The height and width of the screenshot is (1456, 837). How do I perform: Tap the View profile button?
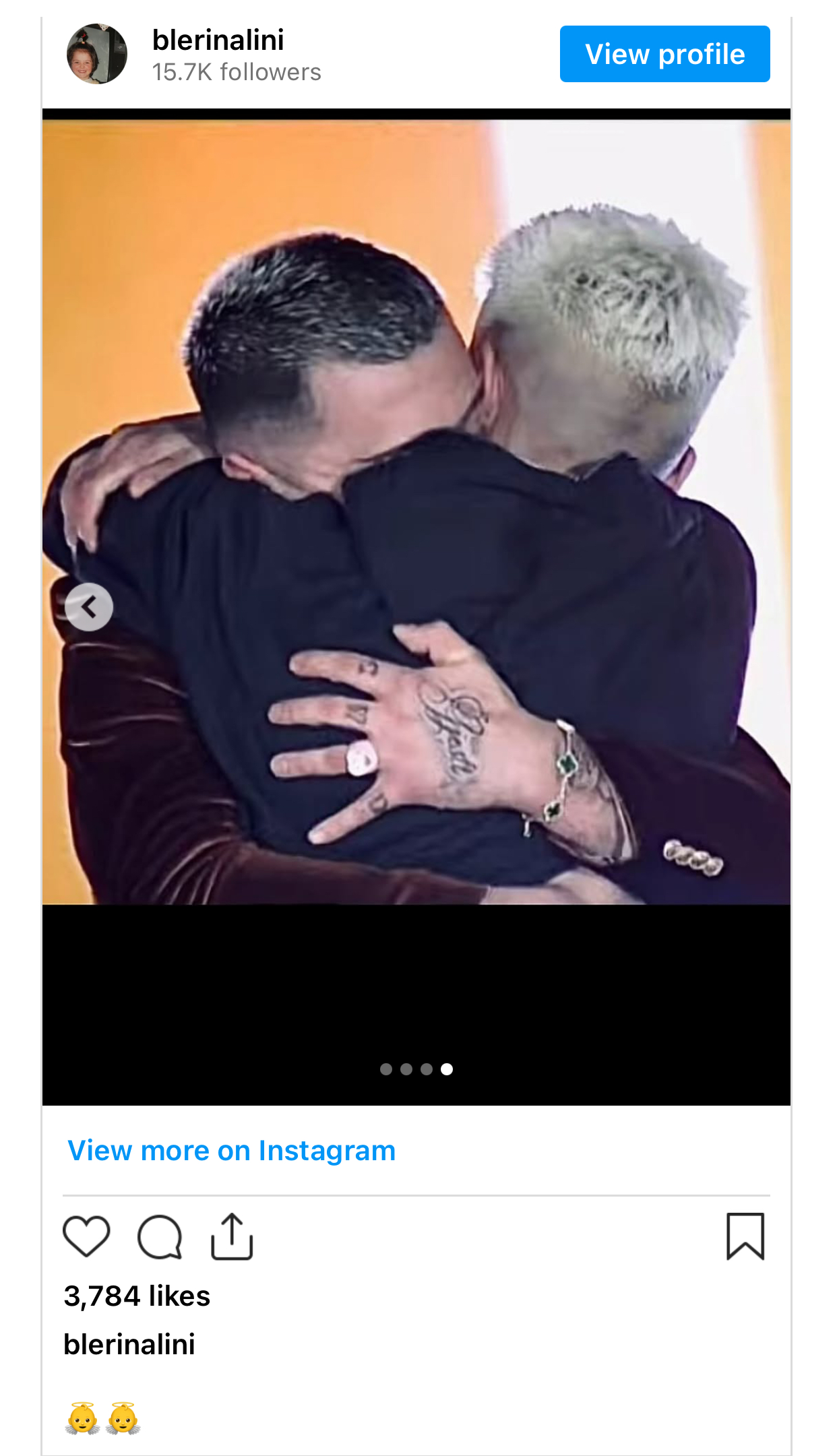664,54
